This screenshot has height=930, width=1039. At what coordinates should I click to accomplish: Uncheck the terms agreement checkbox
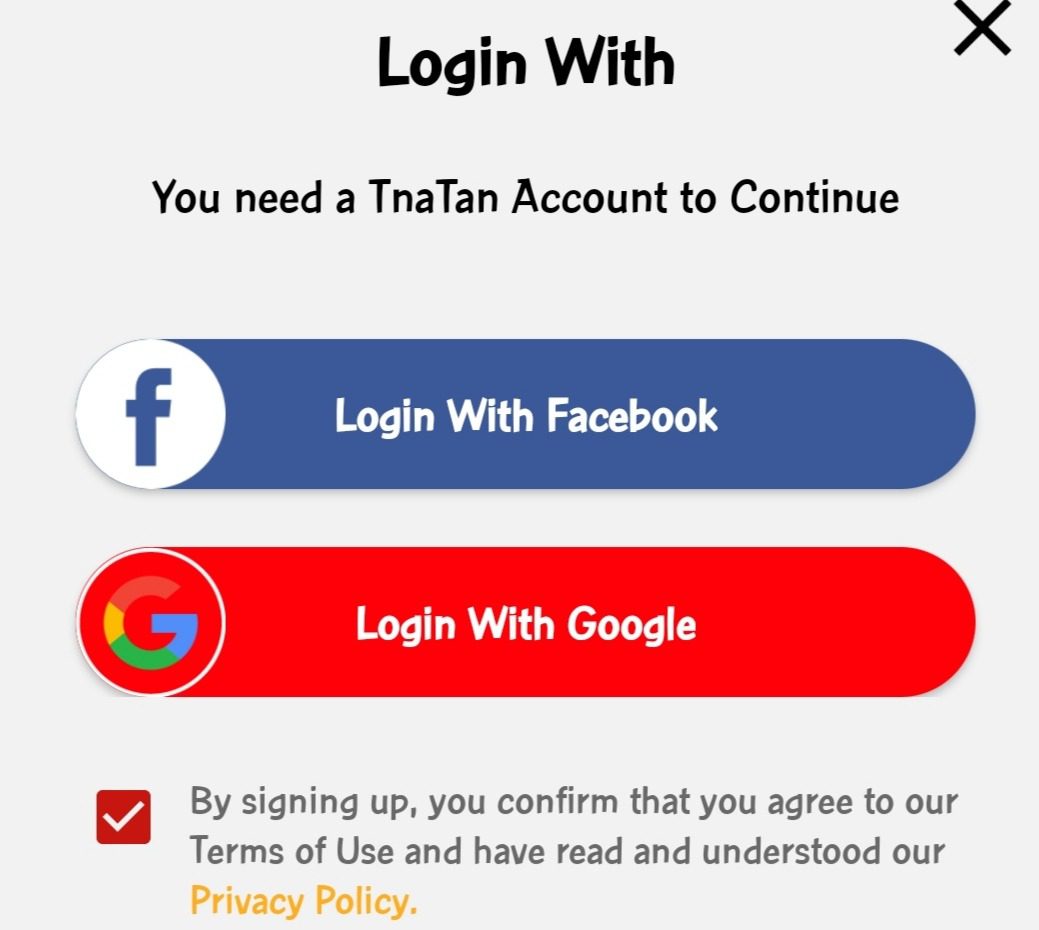coord(124,817)
